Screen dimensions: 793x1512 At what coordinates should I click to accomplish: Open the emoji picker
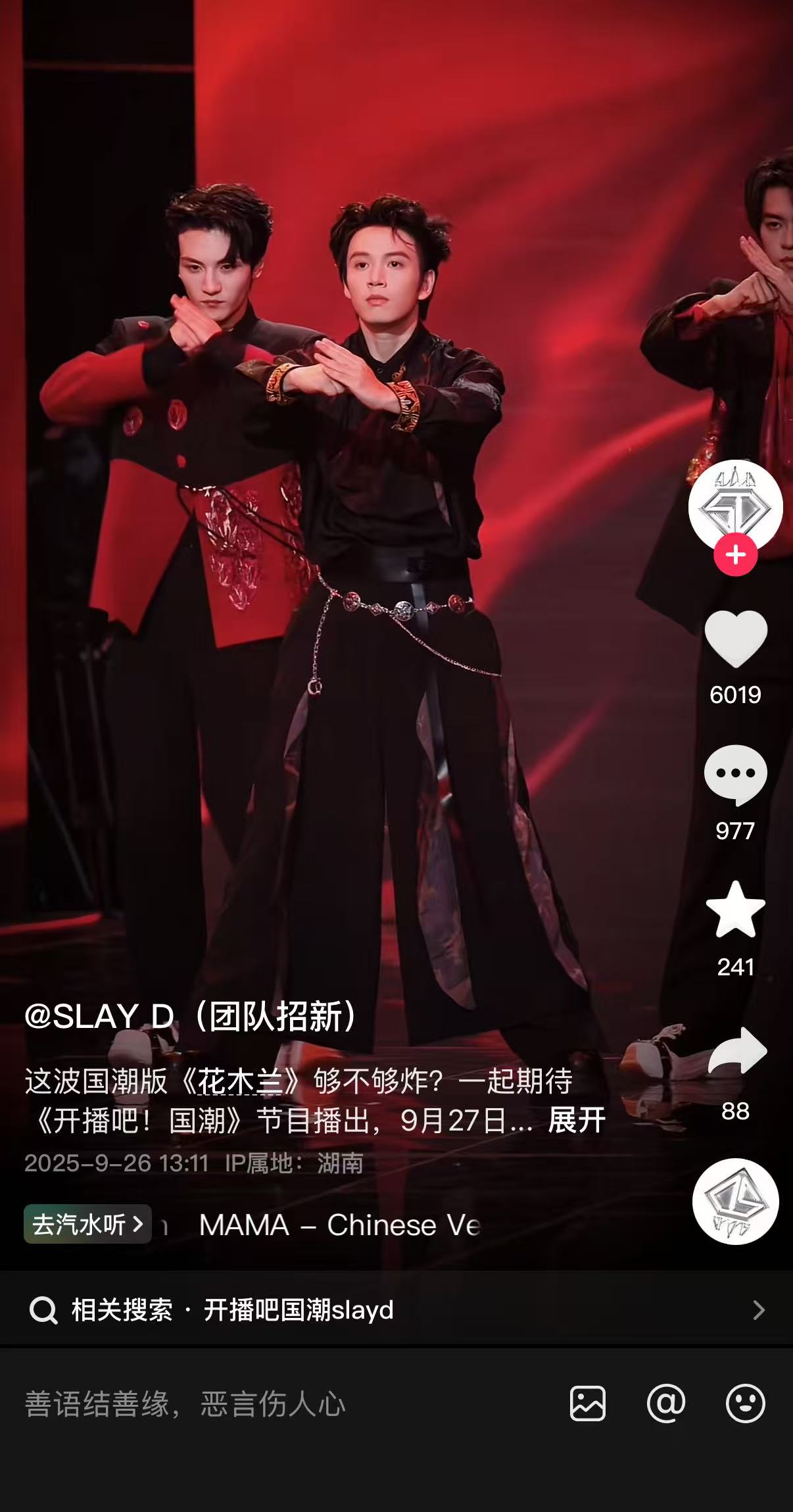(745, 1403)
